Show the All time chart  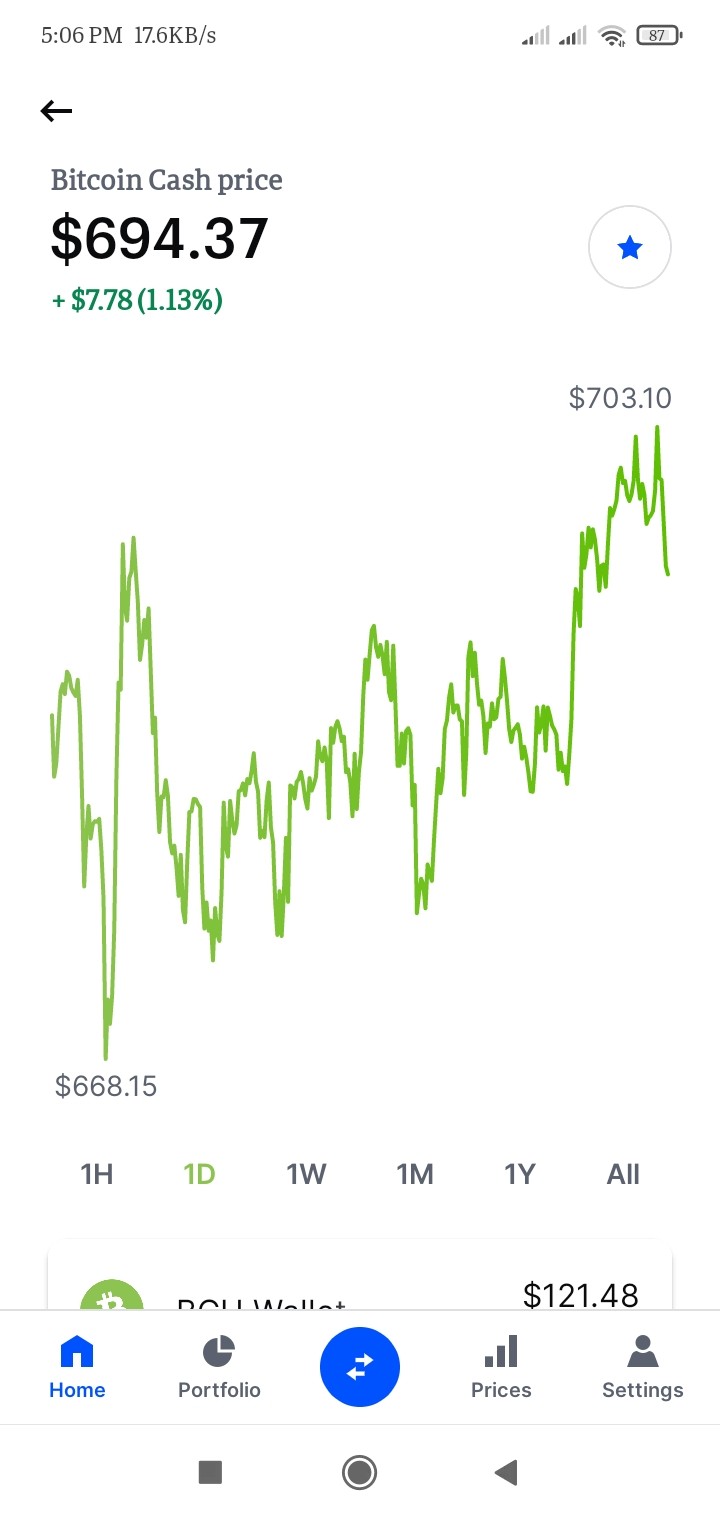coord(623,1174)
